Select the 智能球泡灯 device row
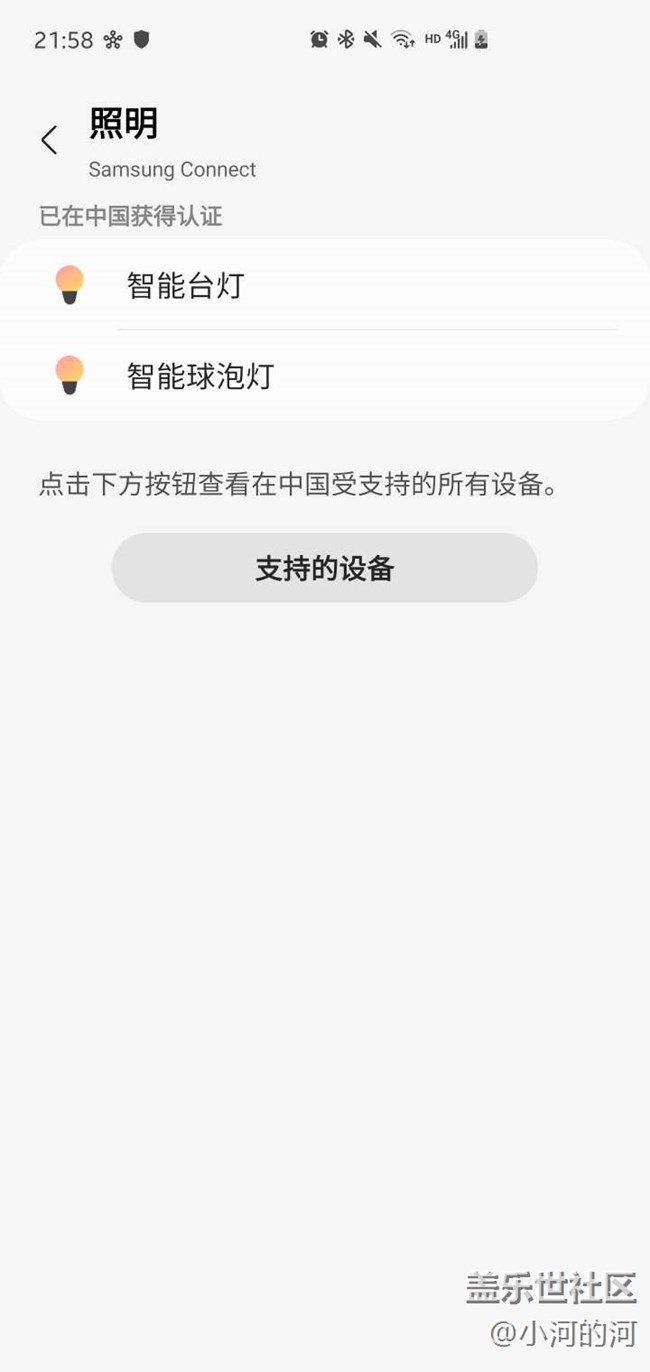 point(324,376)
